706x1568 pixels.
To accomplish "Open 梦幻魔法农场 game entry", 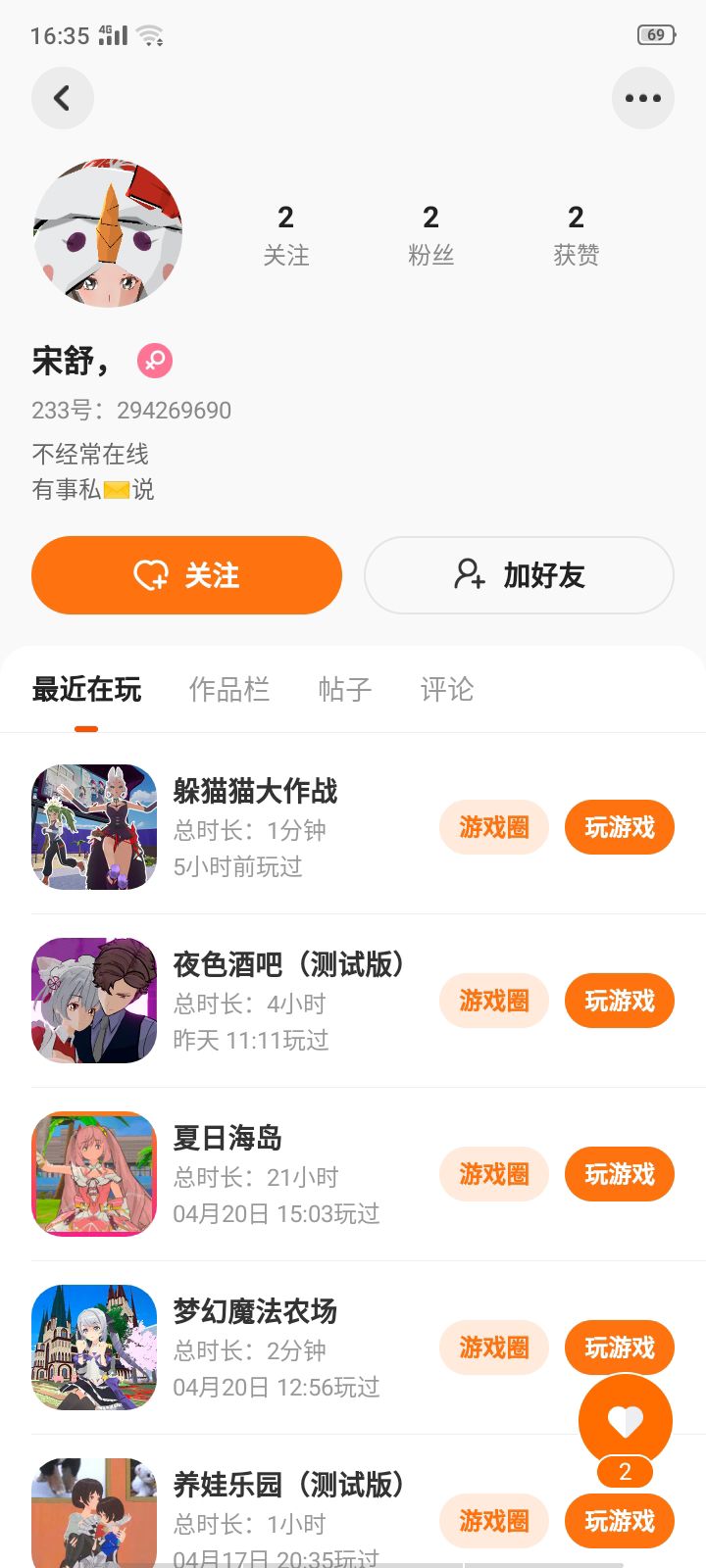I will 255,1311.
